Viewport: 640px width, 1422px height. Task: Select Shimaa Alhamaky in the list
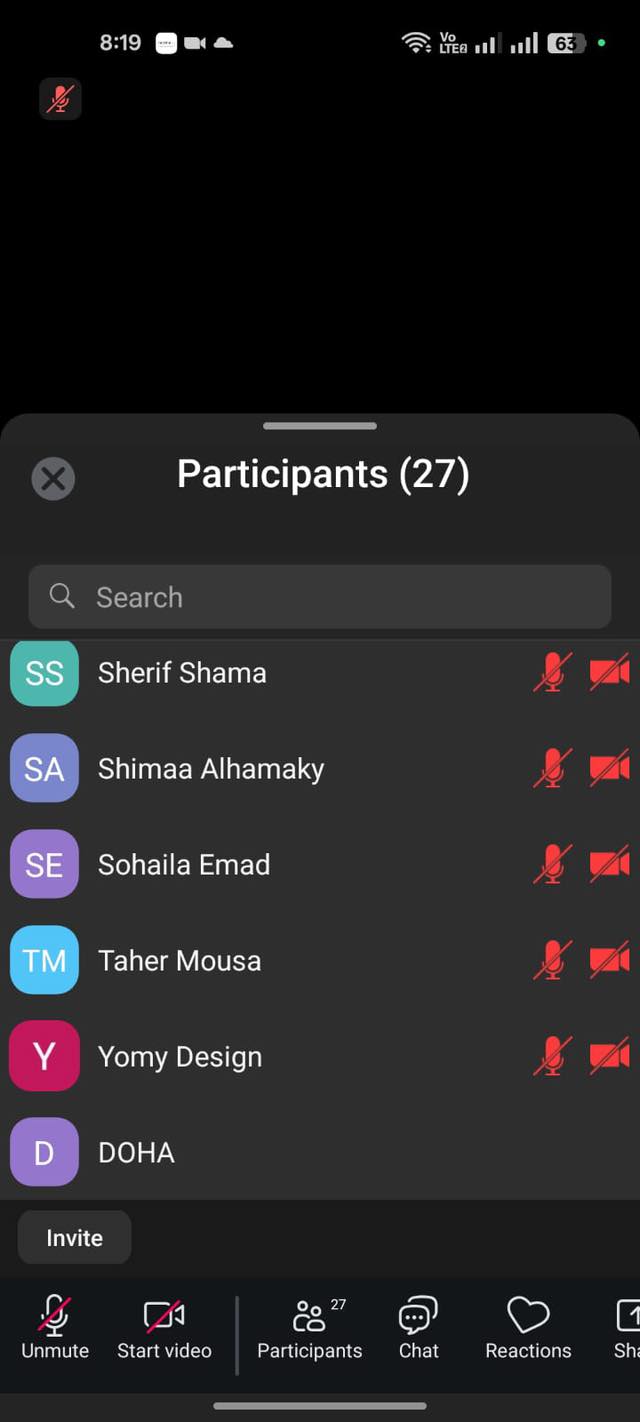211,769
